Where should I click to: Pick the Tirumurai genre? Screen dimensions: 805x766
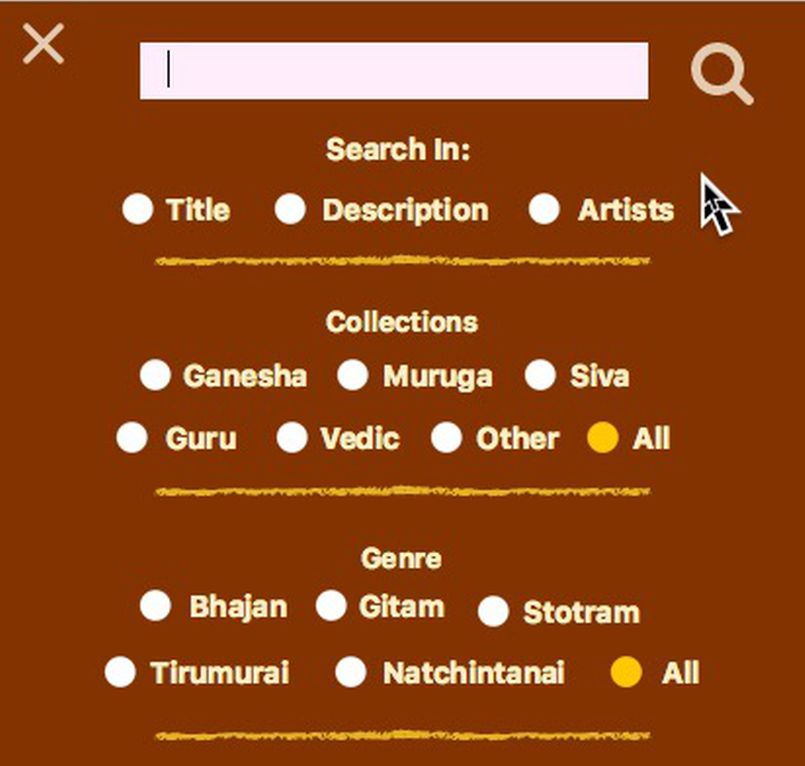click(120, 672)
